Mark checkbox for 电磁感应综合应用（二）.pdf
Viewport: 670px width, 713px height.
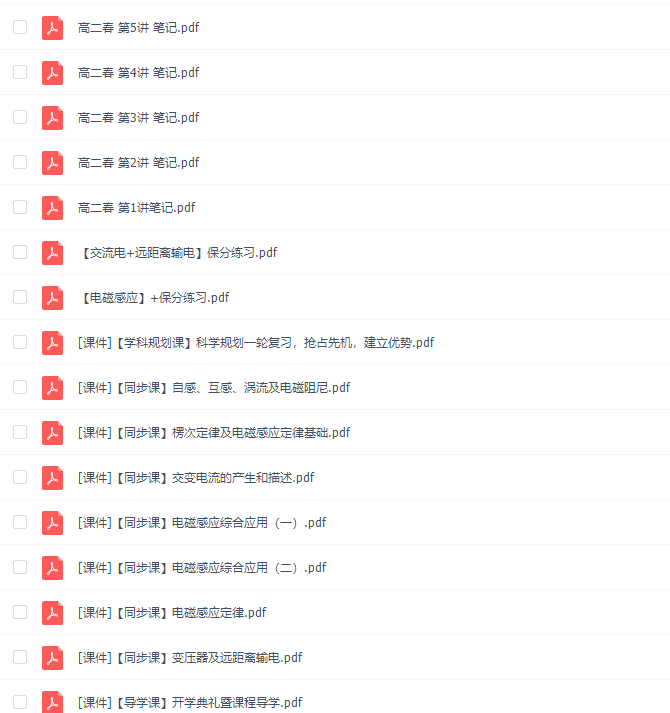(x=20, y=567)
